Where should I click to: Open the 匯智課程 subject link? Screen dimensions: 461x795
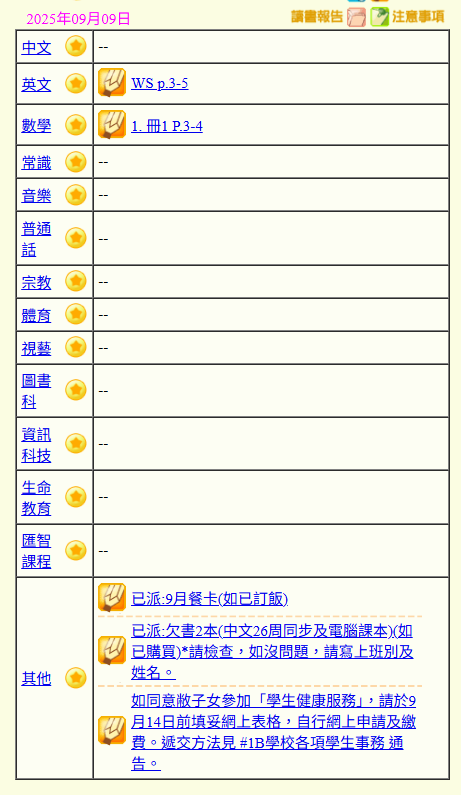36,551
